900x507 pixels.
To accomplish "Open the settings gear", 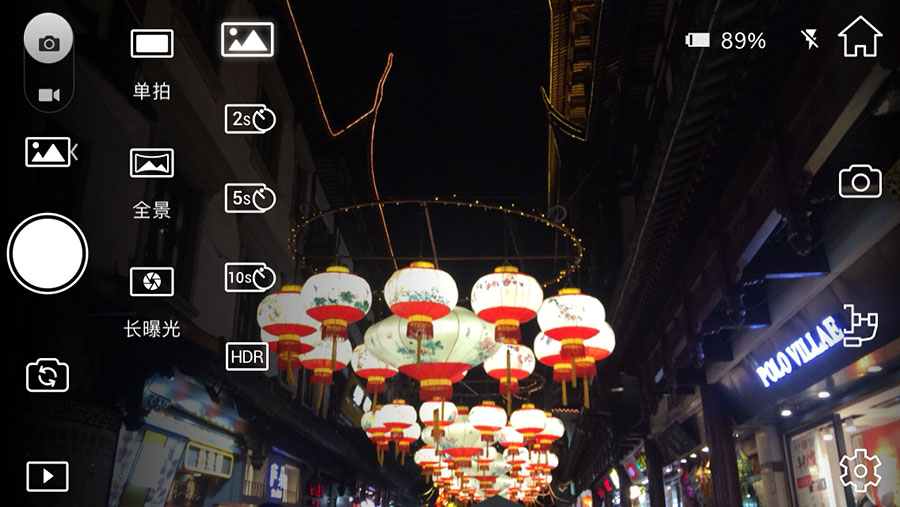I will pyautogui.click(x=860, y=470).
